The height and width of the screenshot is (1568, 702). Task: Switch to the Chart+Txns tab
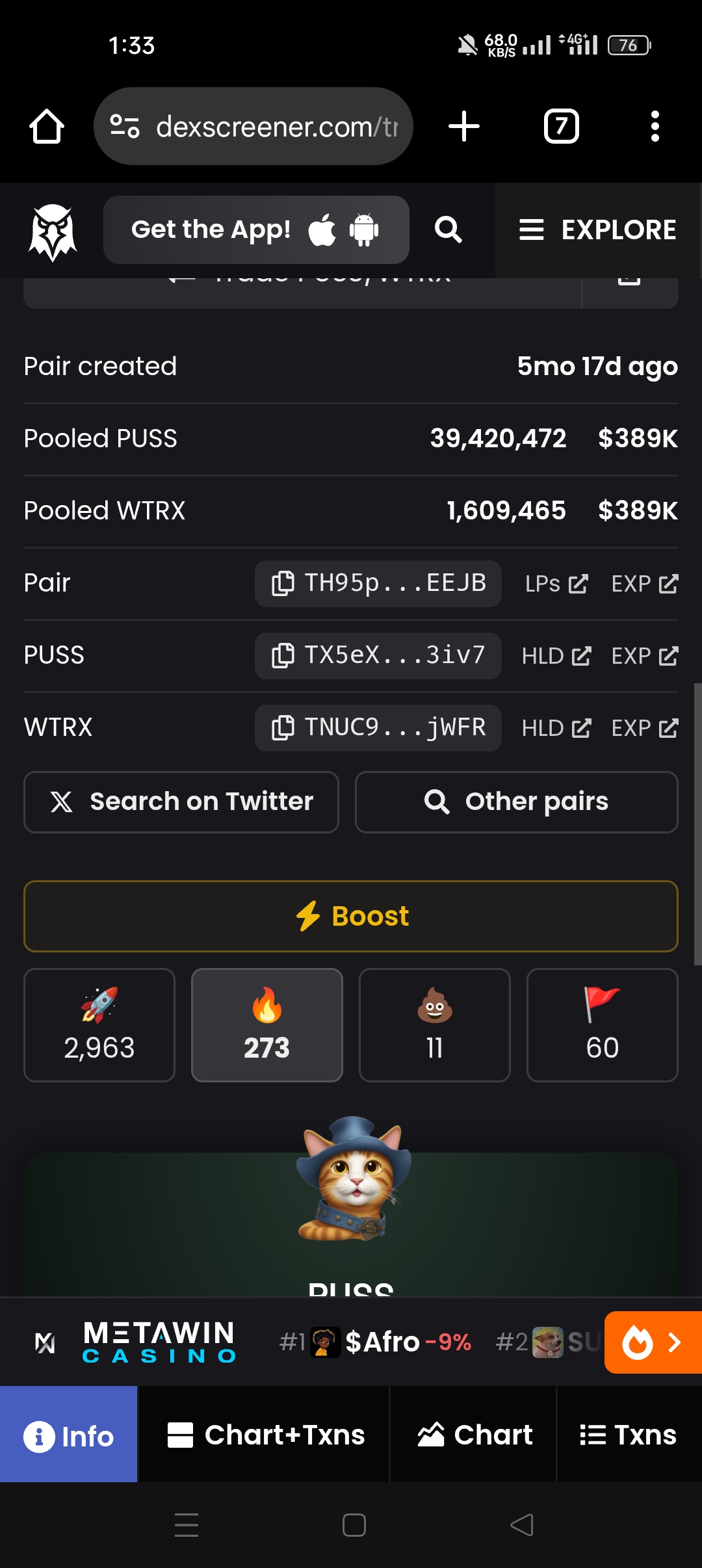point(265,1435)
